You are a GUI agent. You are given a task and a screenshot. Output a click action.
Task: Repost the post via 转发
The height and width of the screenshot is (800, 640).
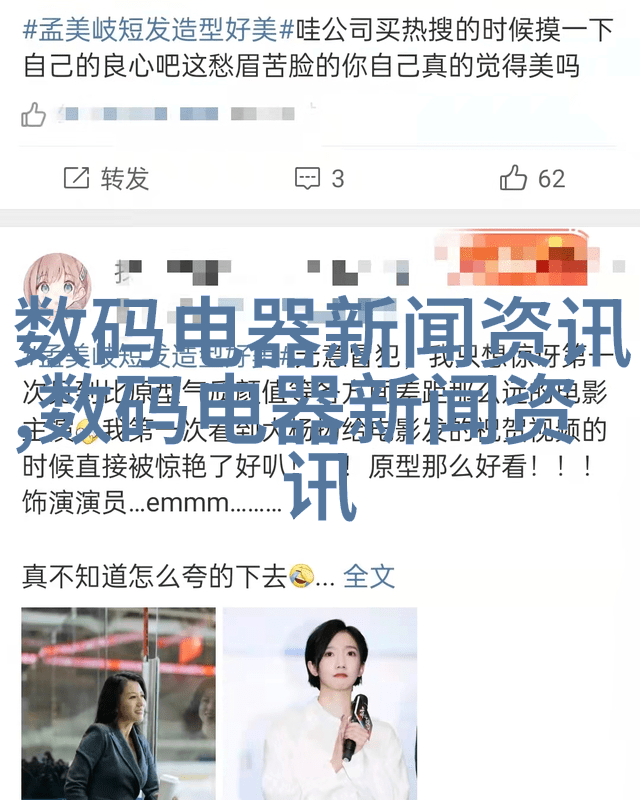(107, 178)
